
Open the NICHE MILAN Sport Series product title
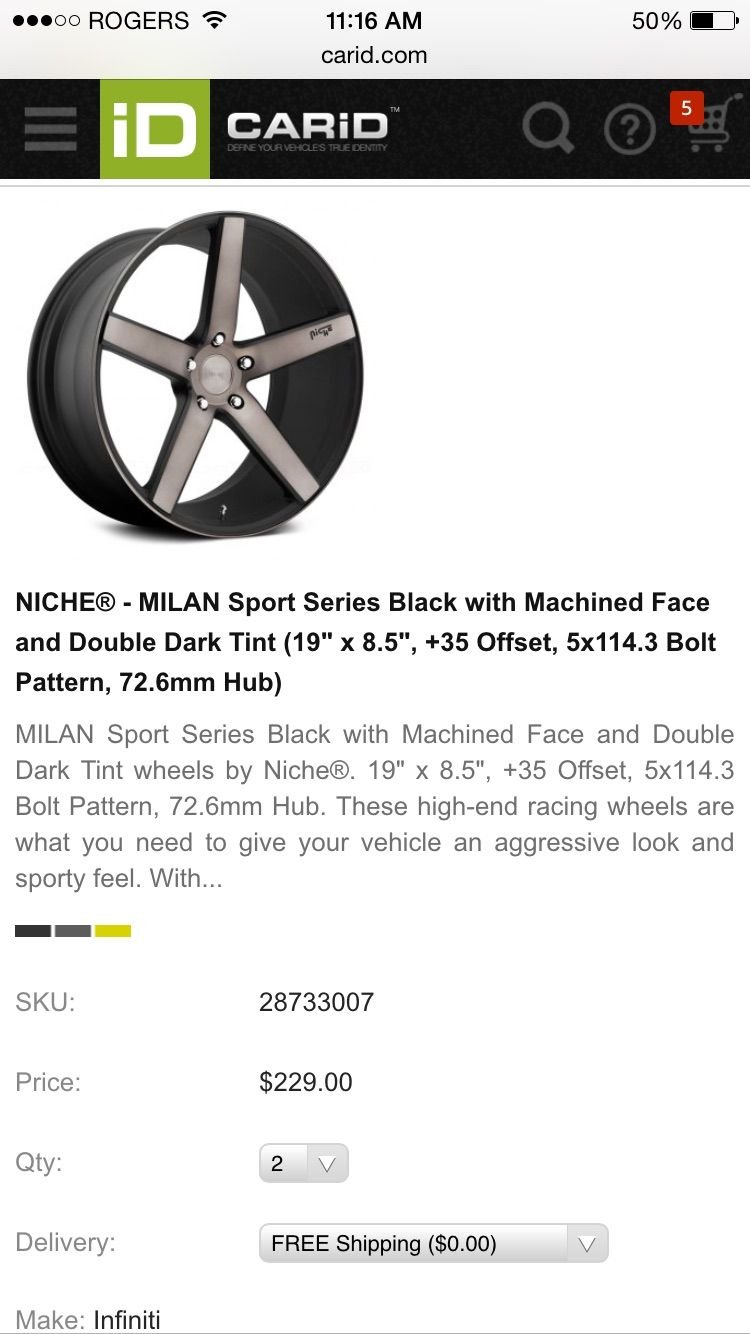point(366,642)
